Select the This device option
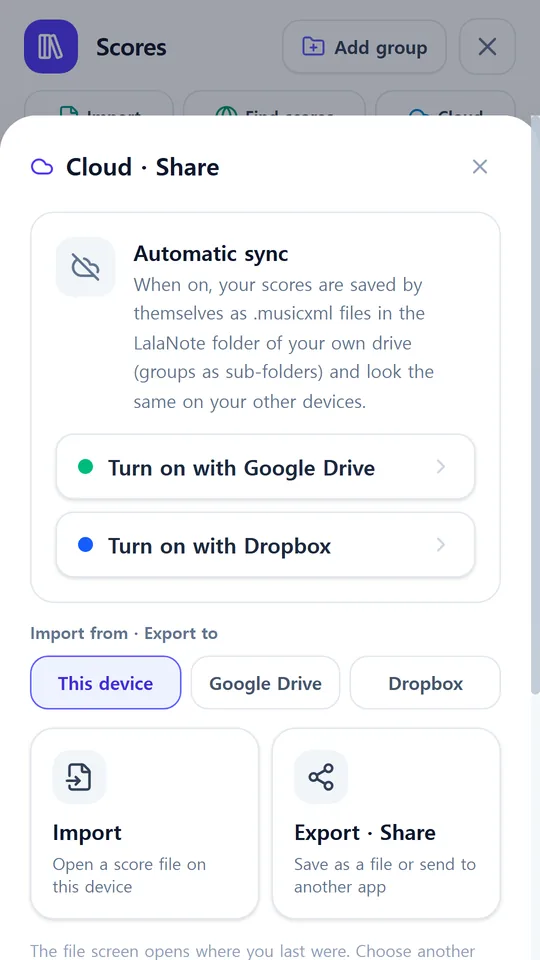This screenshot has height=960, width=540. (x=105, y=683)
